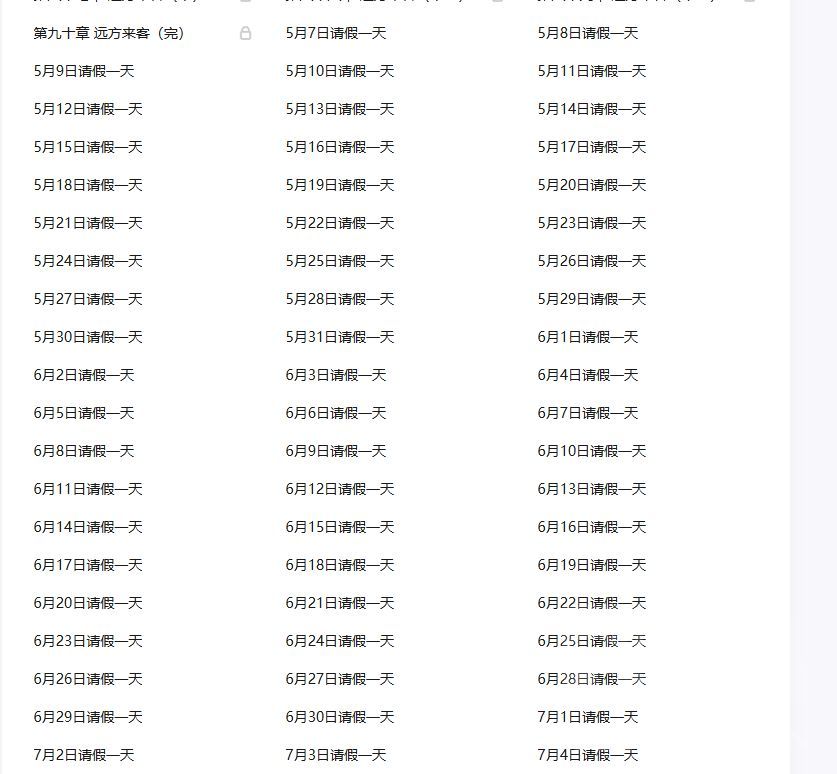Open the 6月28日请假一天 entry
Screen dimensions: 837x774
(592, 679)
